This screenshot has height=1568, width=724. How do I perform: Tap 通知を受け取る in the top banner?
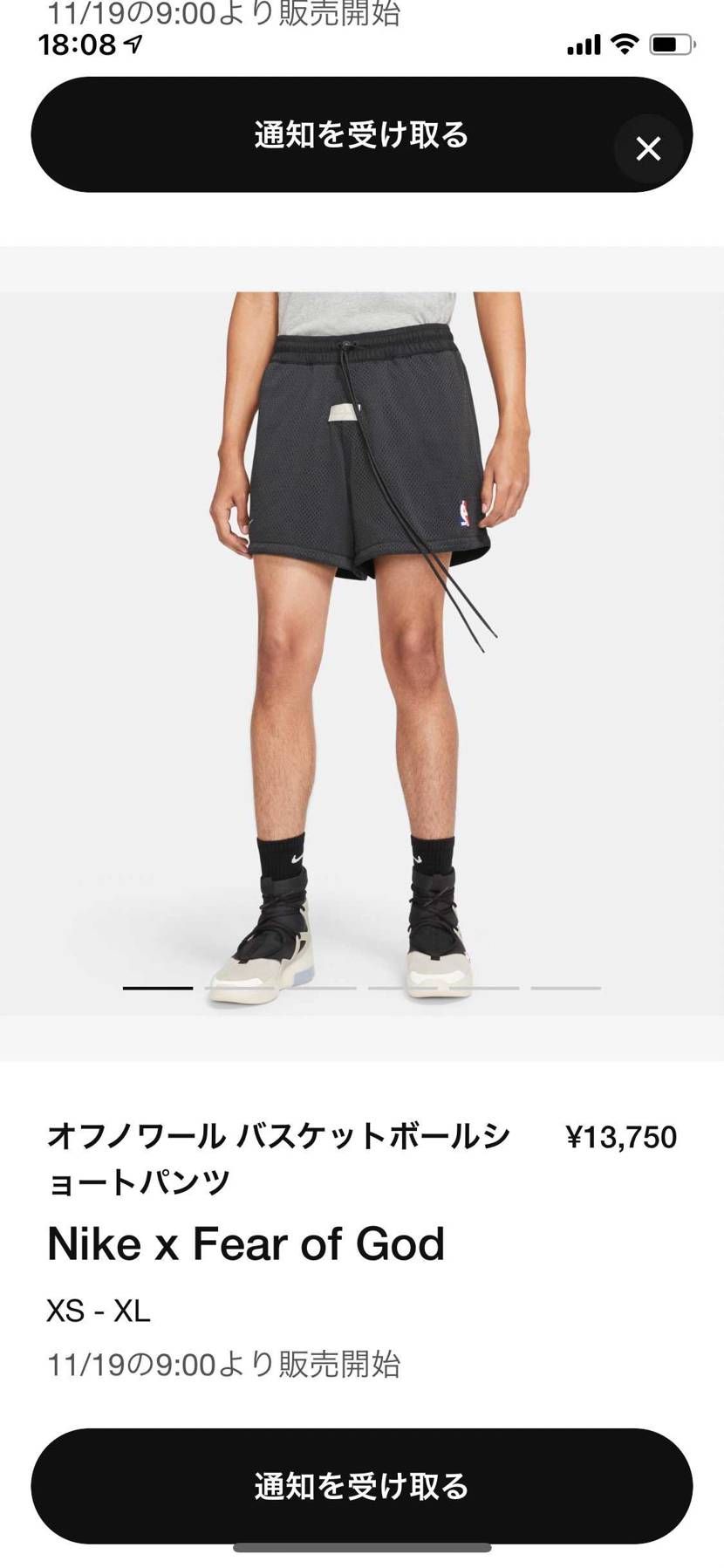362,135
